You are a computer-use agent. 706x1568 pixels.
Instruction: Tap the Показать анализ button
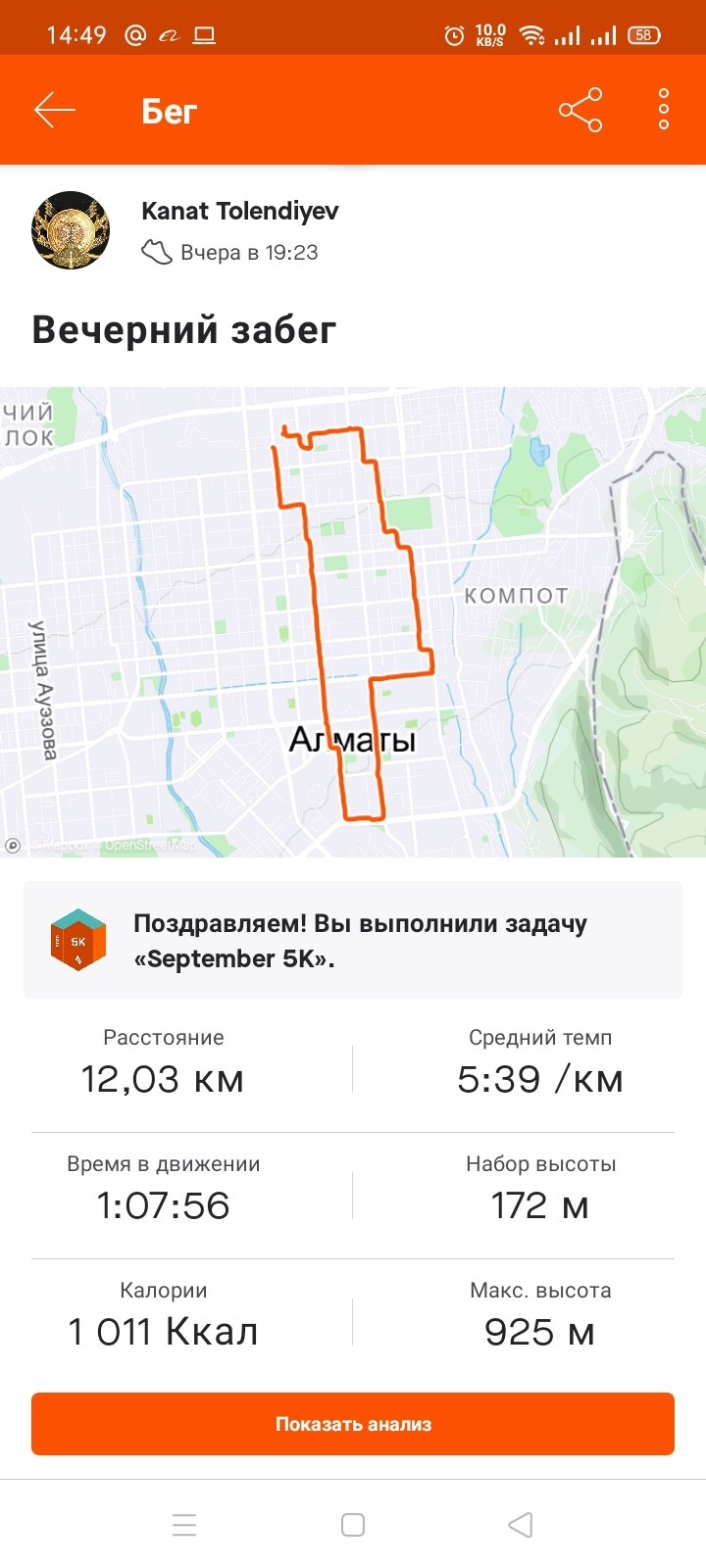(353, 1424)
